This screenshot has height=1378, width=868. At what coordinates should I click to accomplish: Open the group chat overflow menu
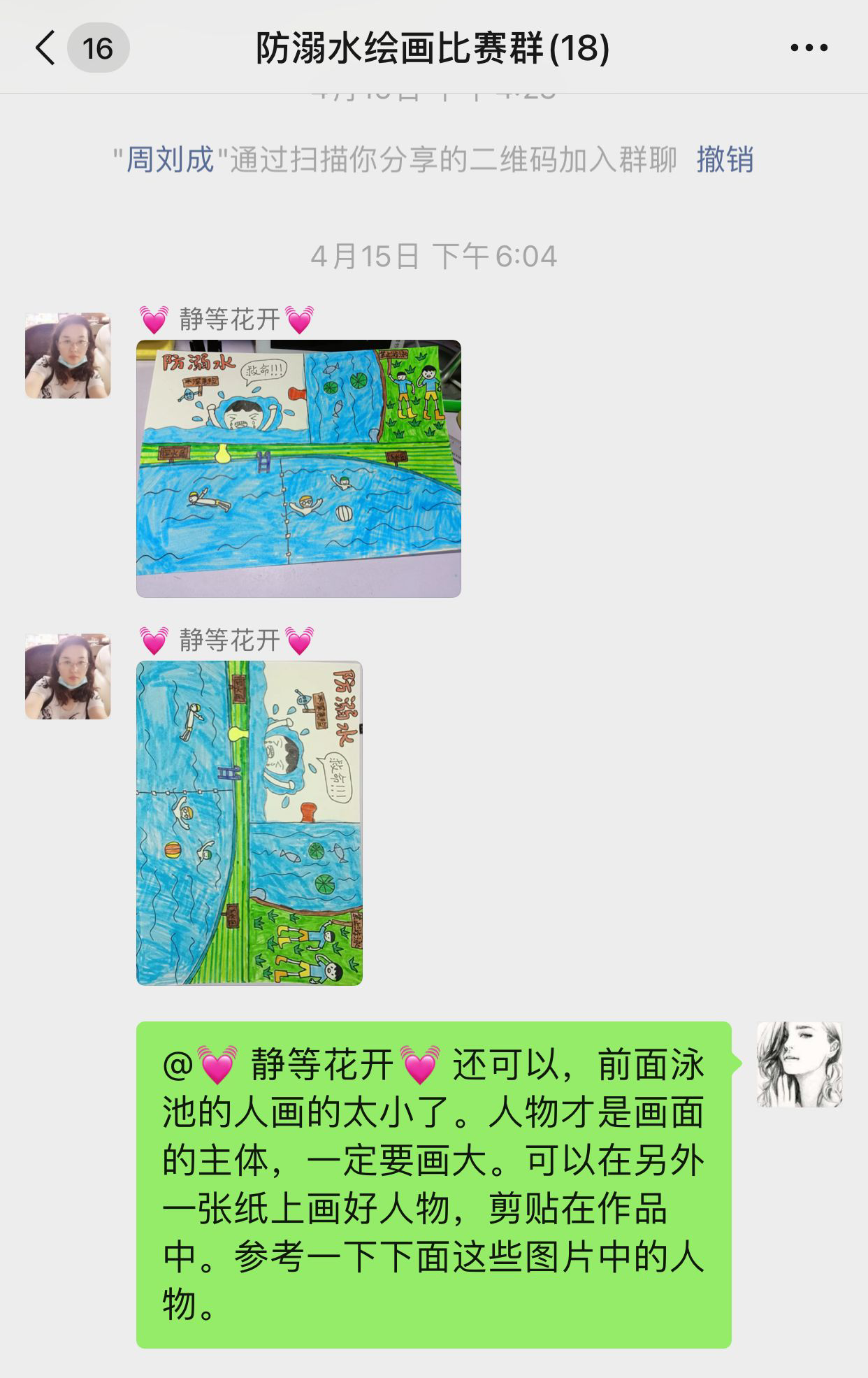809,48
